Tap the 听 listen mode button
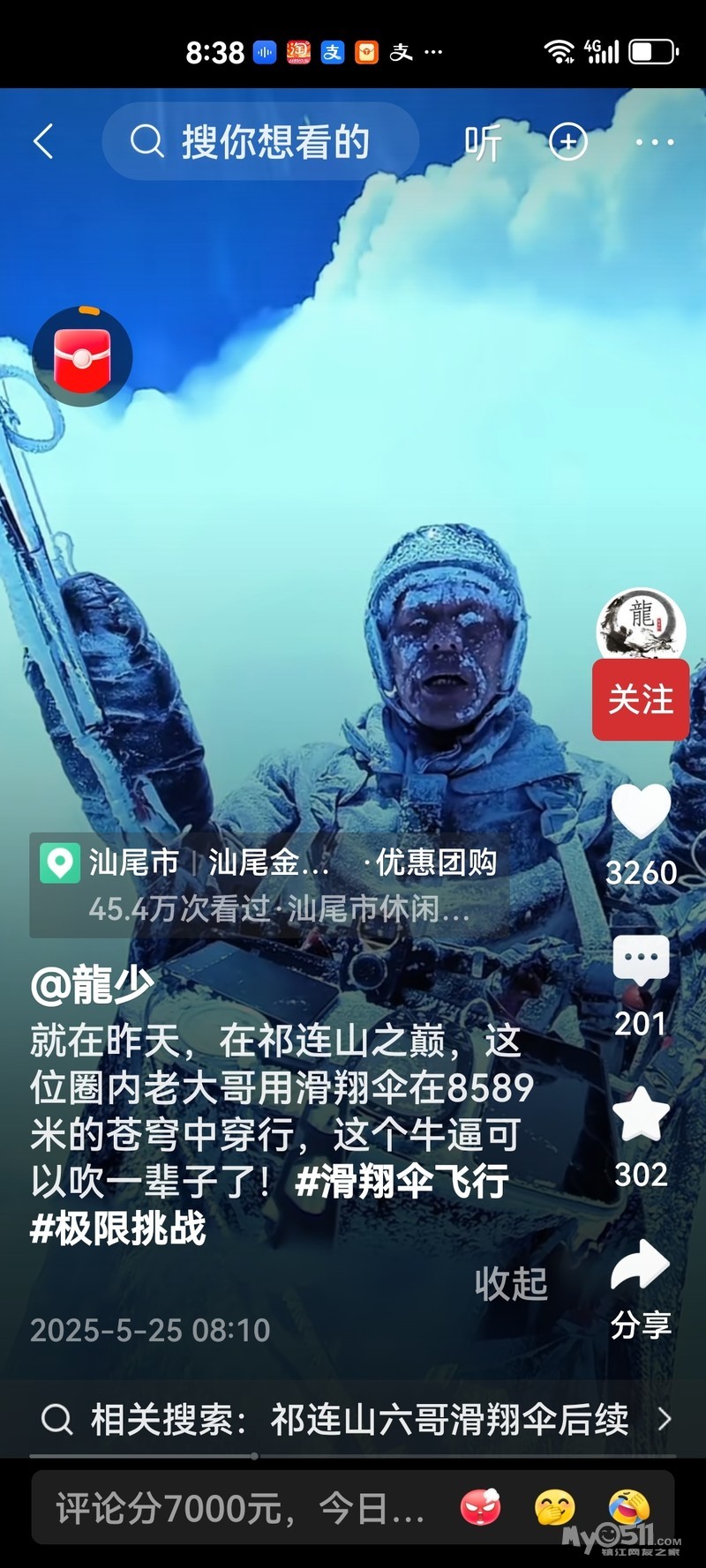The image size is (706, 1568). [483, 142]
